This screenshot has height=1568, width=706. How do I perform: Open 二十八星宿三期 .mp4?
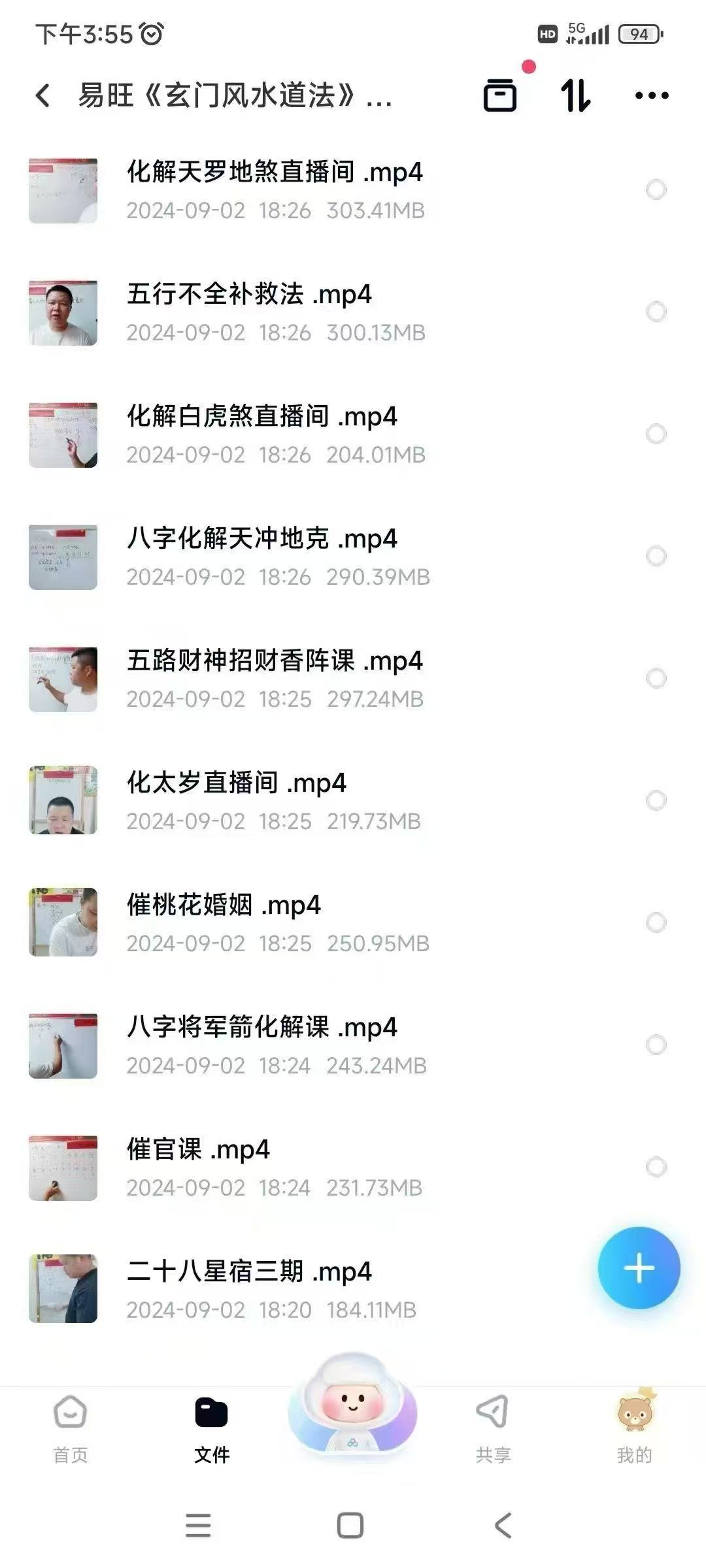tap(249, 1272)
